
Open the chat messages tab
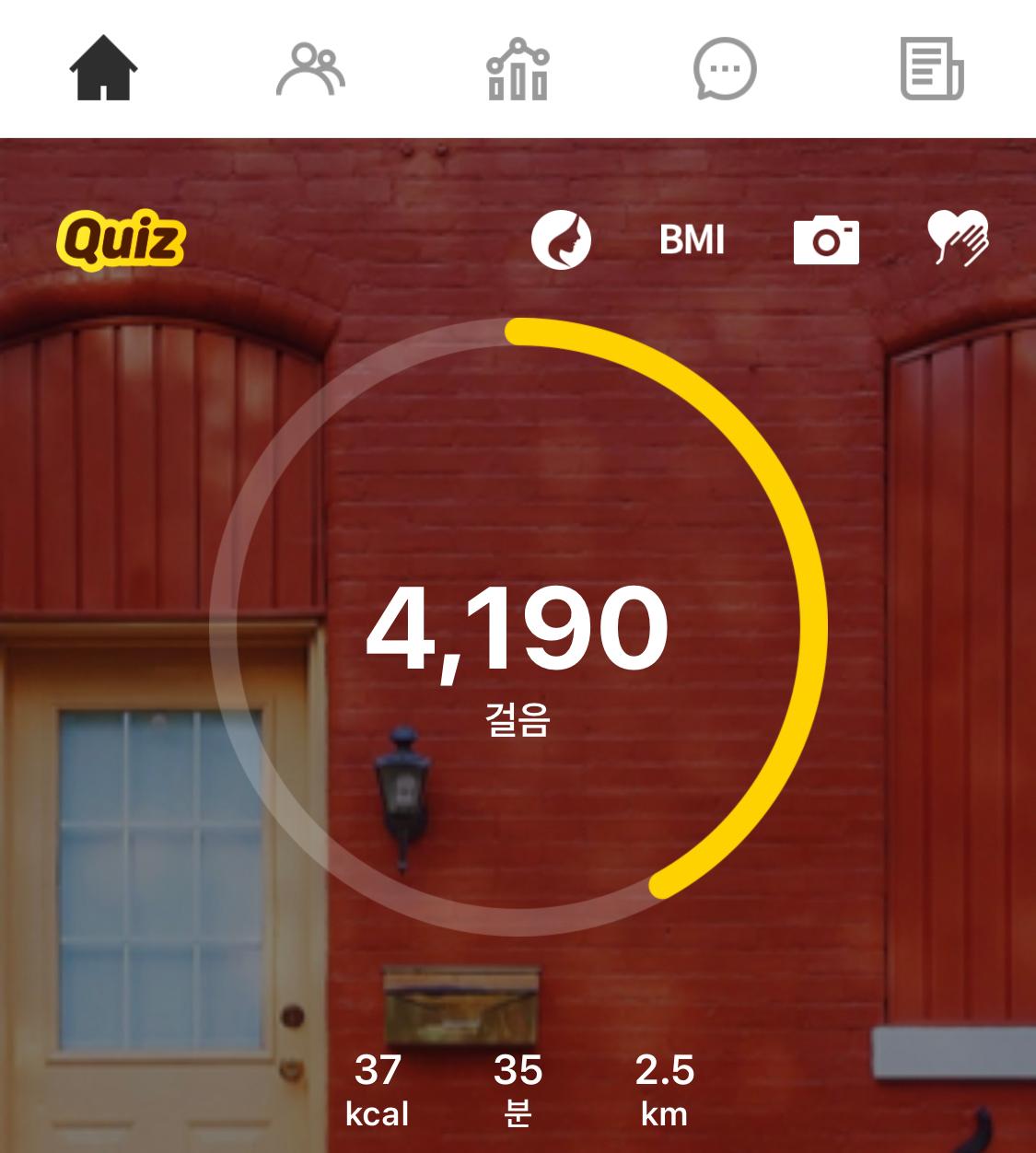click(725, 68)
